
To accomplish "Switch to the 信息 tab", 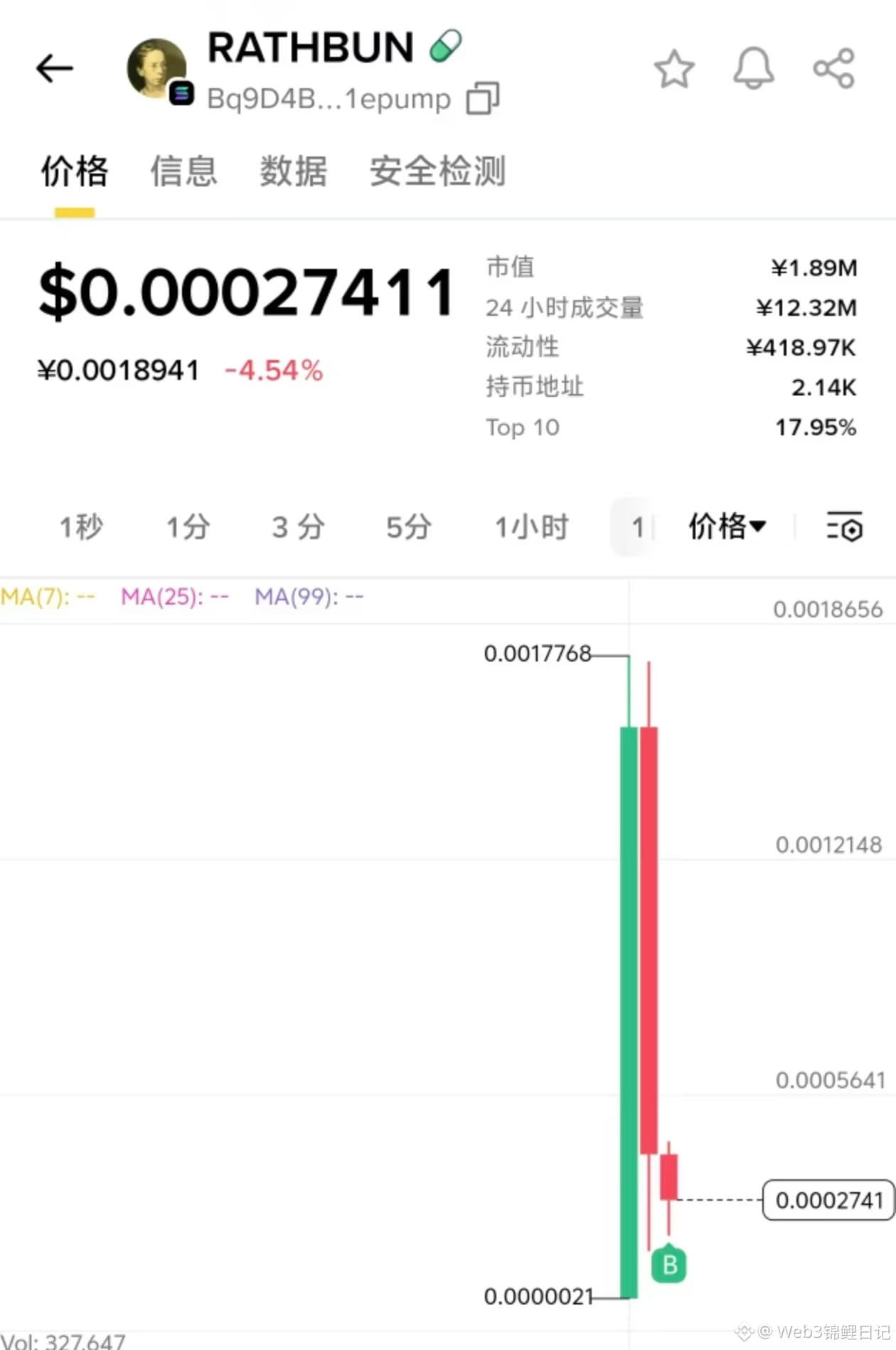I will click(183, 171).
